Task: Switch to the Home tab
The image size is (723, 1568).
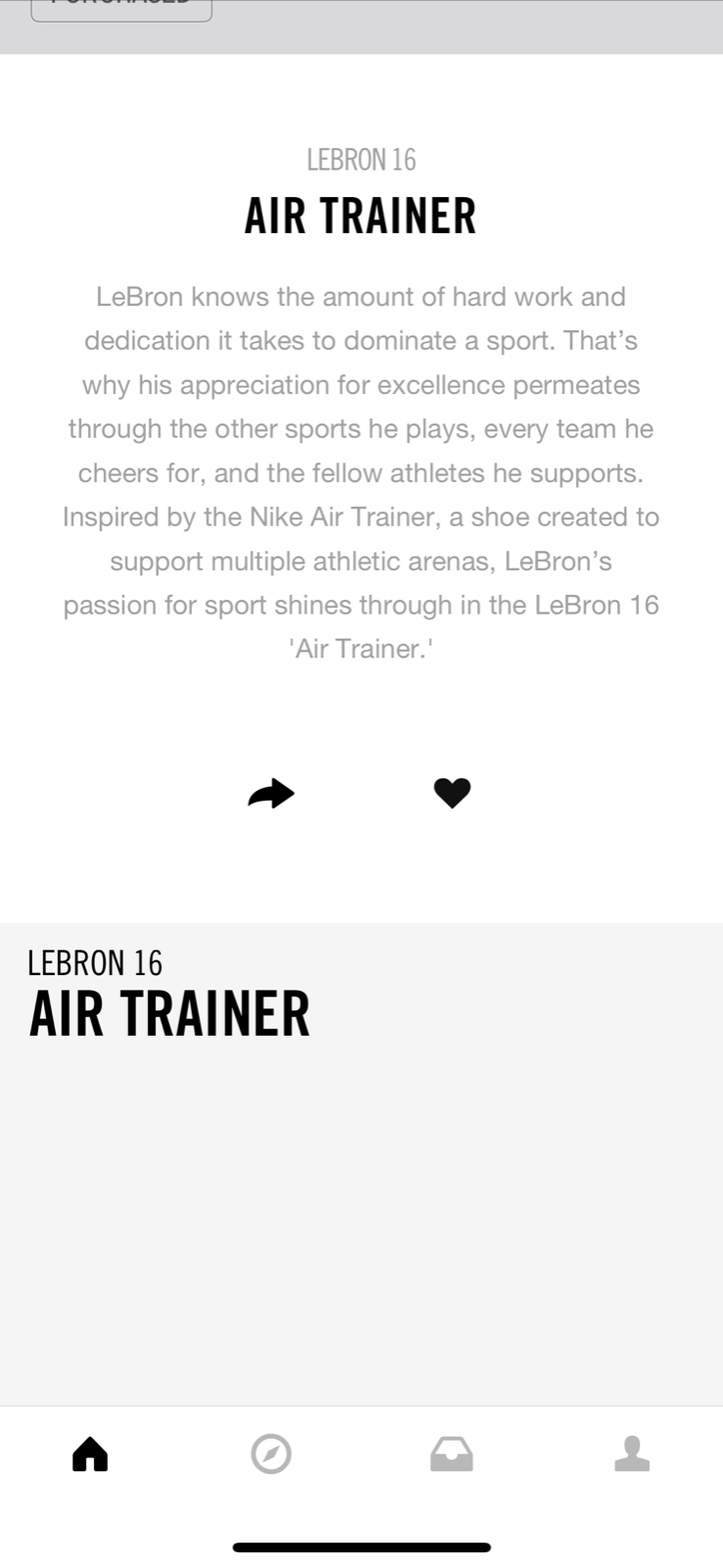Action: (90, 1454)
